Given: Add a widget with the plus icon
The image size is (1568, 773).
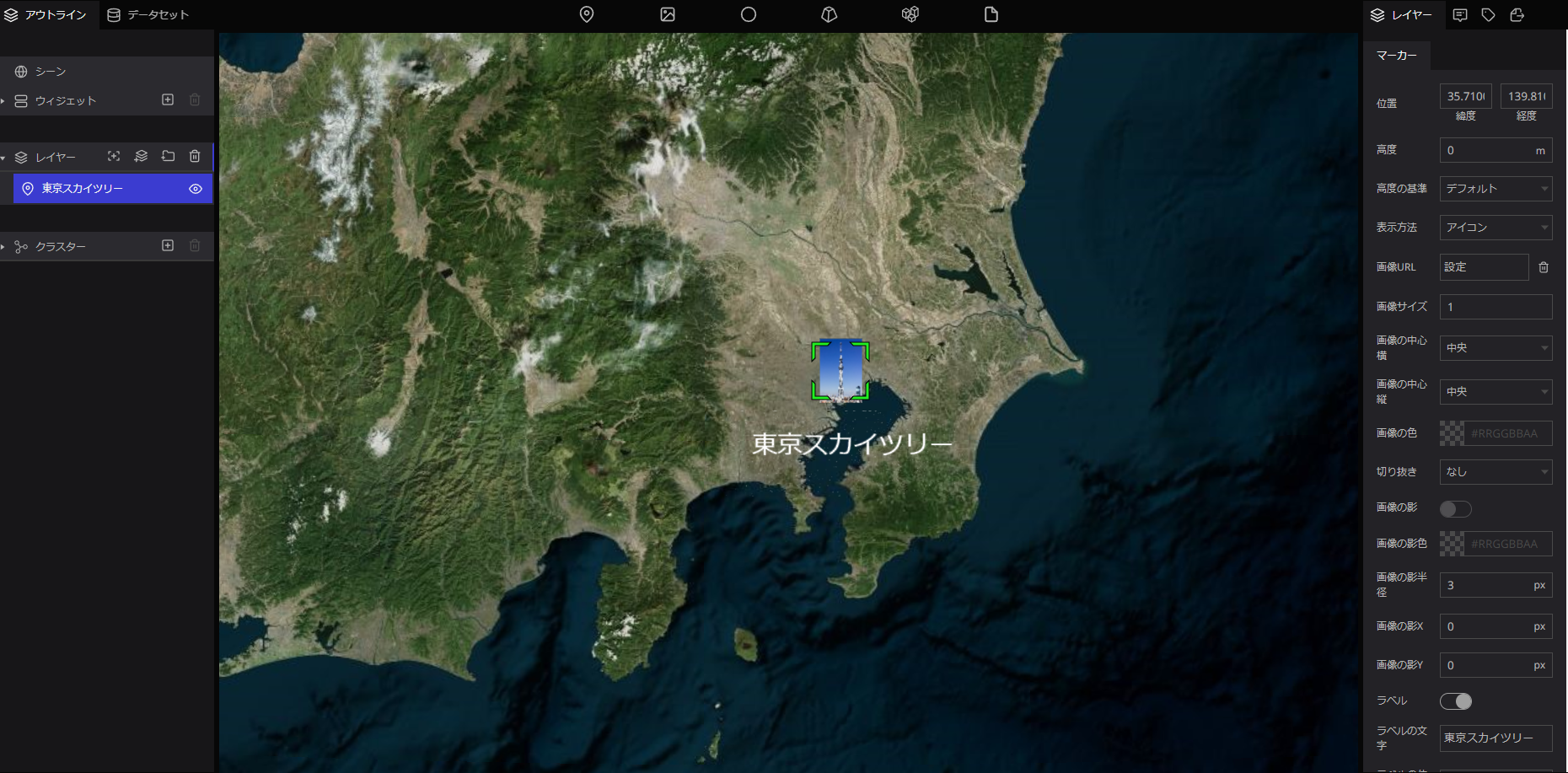Looking at the screenshot, I should click(x=168, y=99).
